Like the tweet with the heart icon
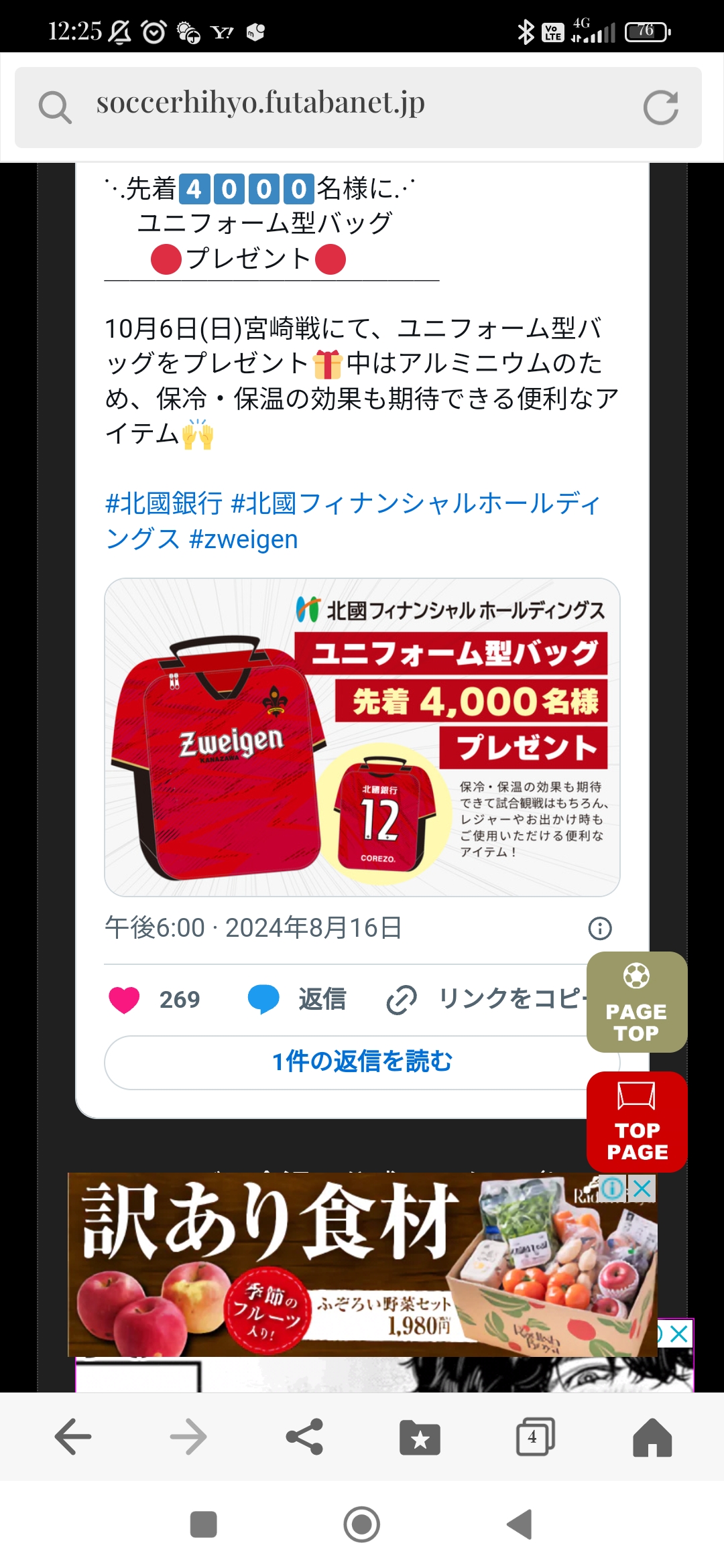Viewport: 724px width, 1568px height. coord(124,1000)
